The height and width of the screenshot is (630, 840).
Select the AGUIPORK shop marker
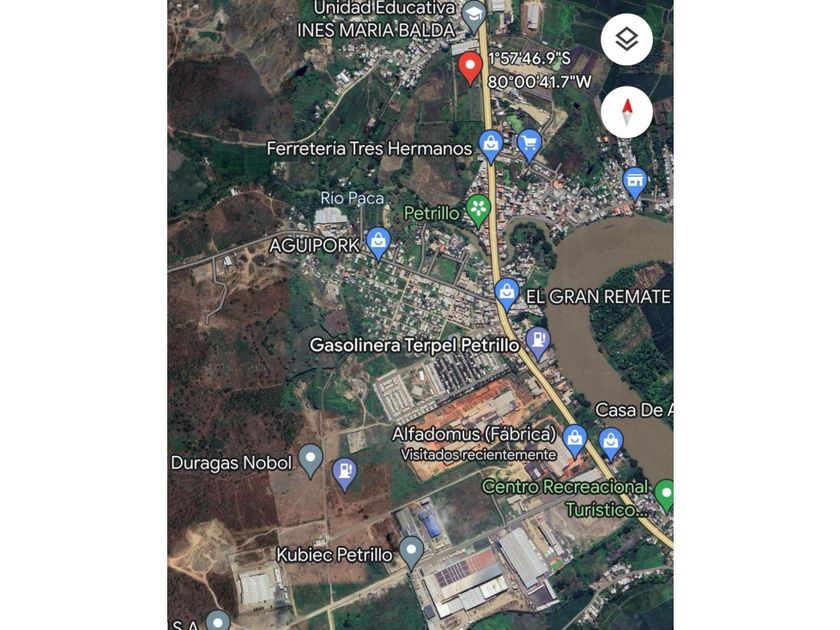(x=377, y=241)
